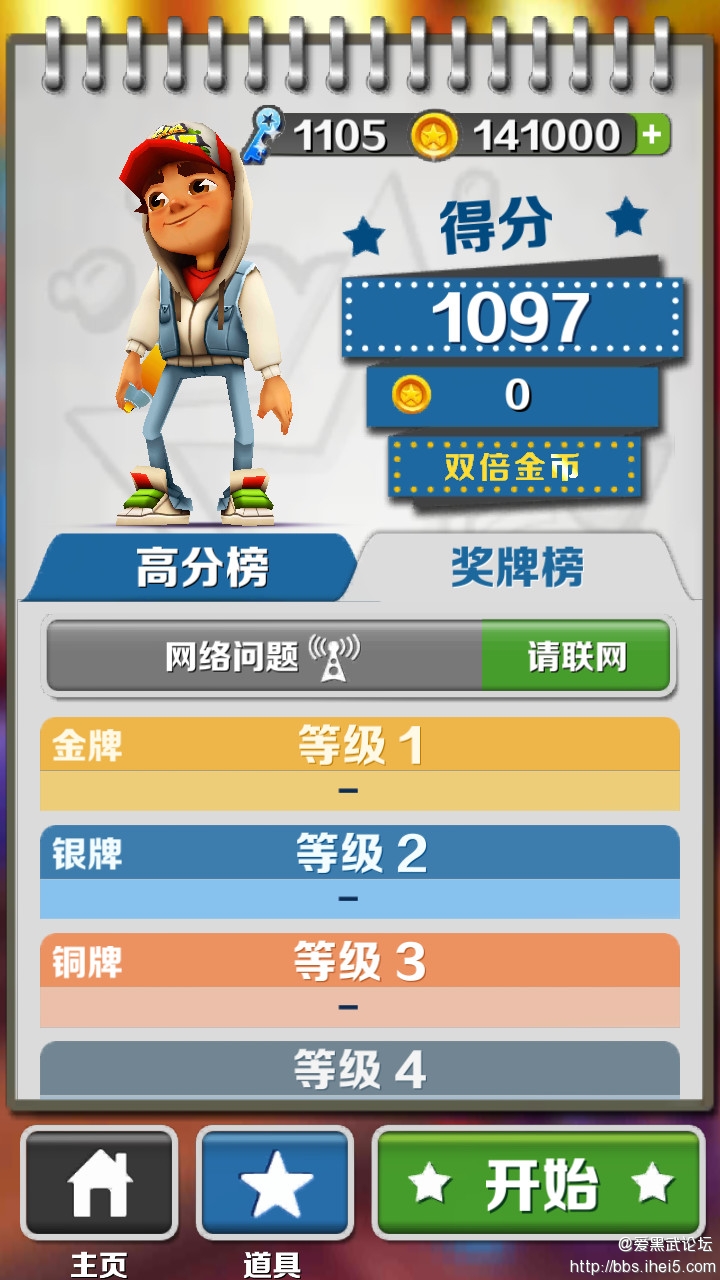Image resolution: width=720 pixels, height=1280 pixels.
Task: Tap the green plus to add coins
Action: point(652,135)
